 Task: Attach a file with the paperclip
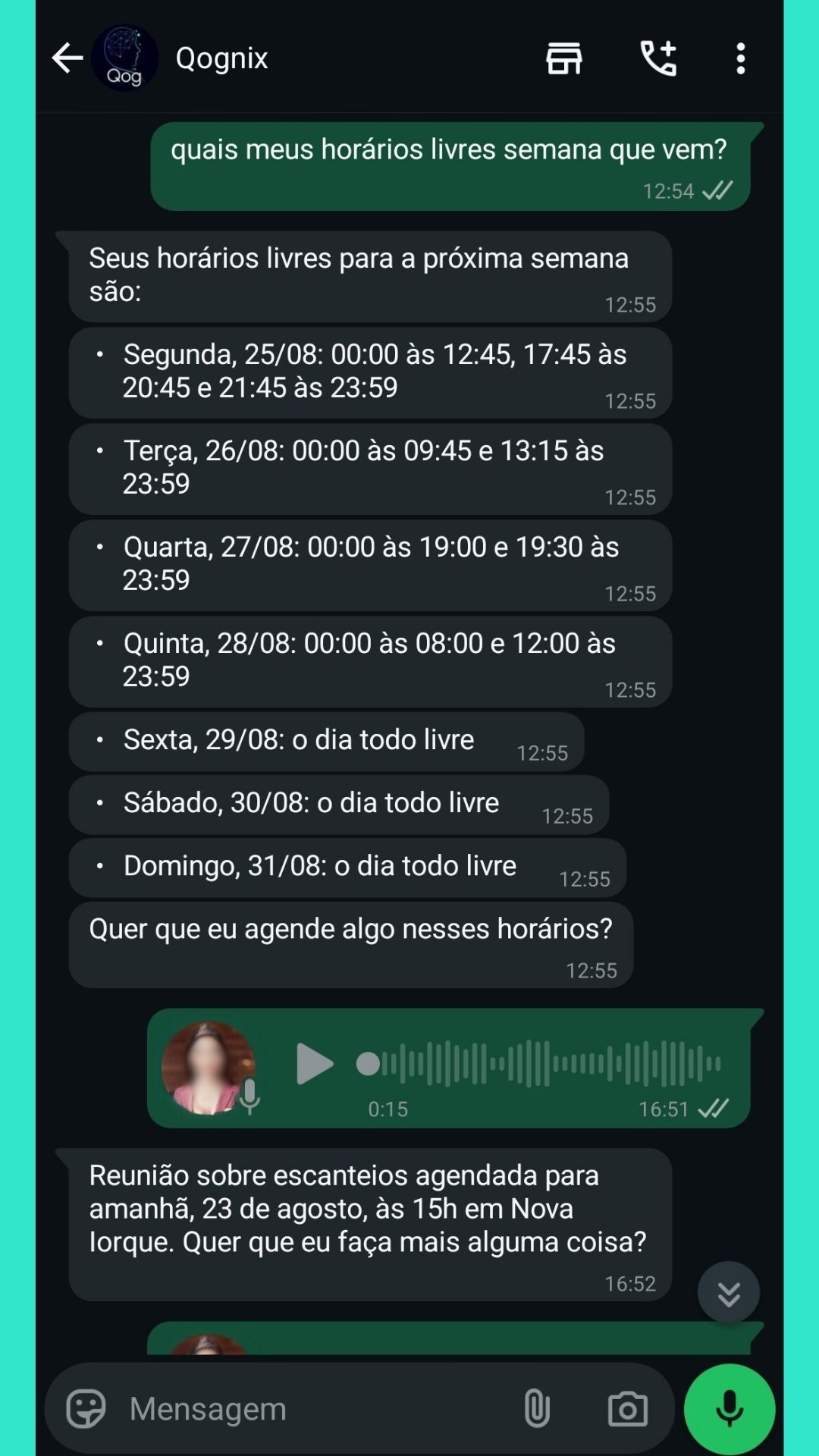click(x=537, y=1410)
